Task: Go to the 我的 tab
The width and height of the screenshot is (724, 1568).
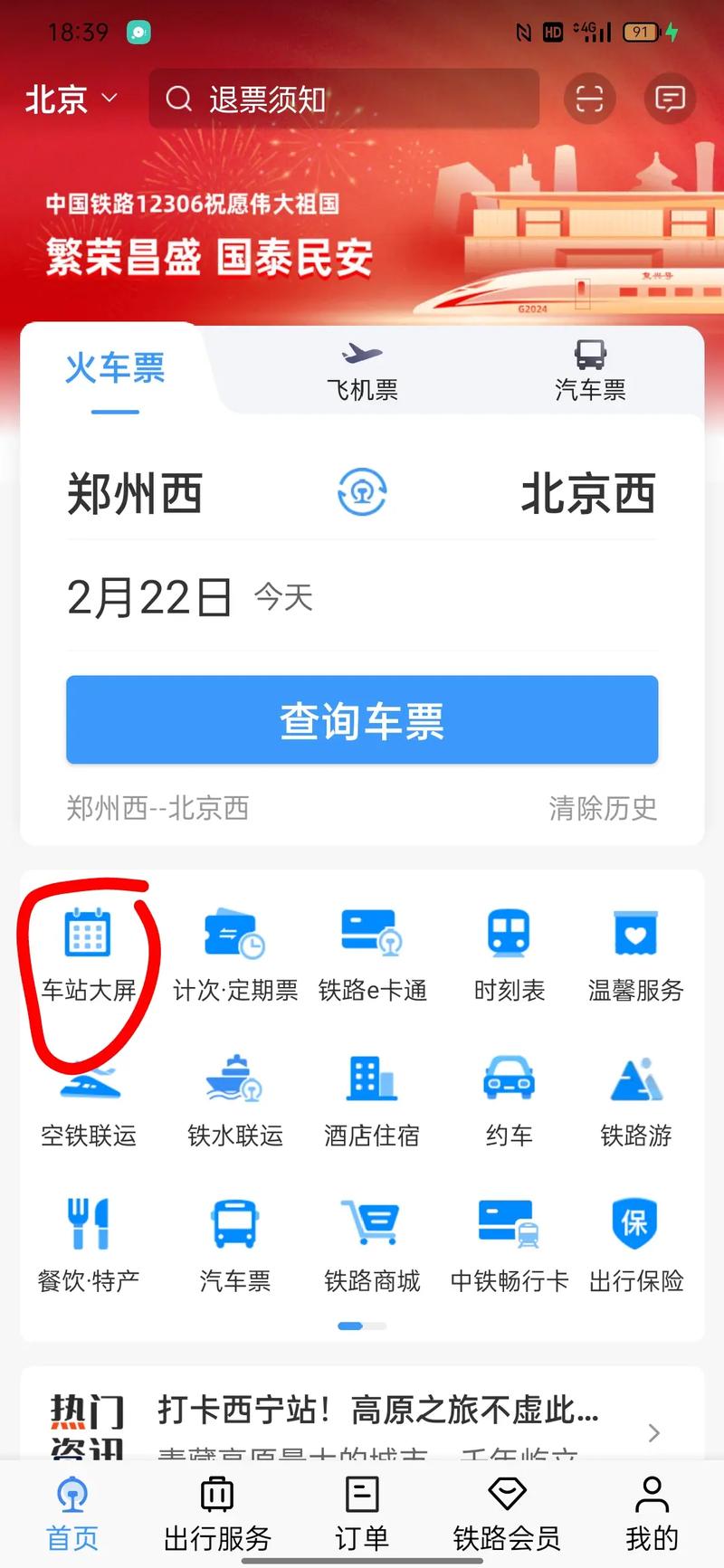Action: [652, 1513]
